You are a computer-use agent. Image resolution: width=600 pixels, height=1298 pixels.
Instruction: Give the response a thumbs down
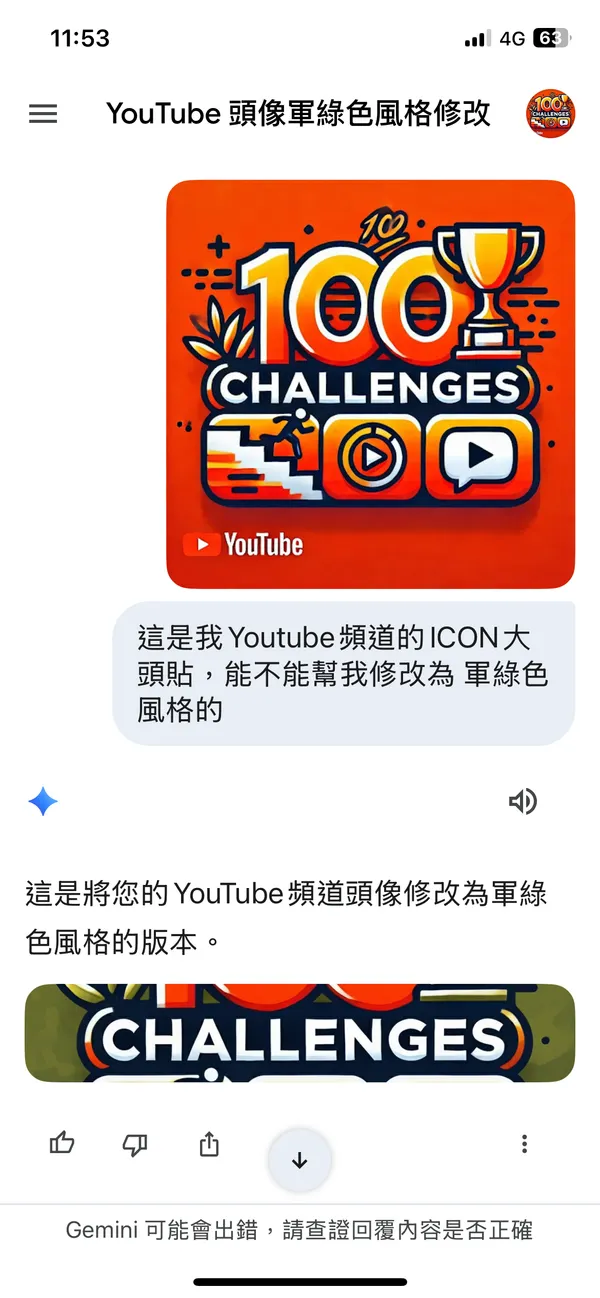click(x=135, y=1144)
